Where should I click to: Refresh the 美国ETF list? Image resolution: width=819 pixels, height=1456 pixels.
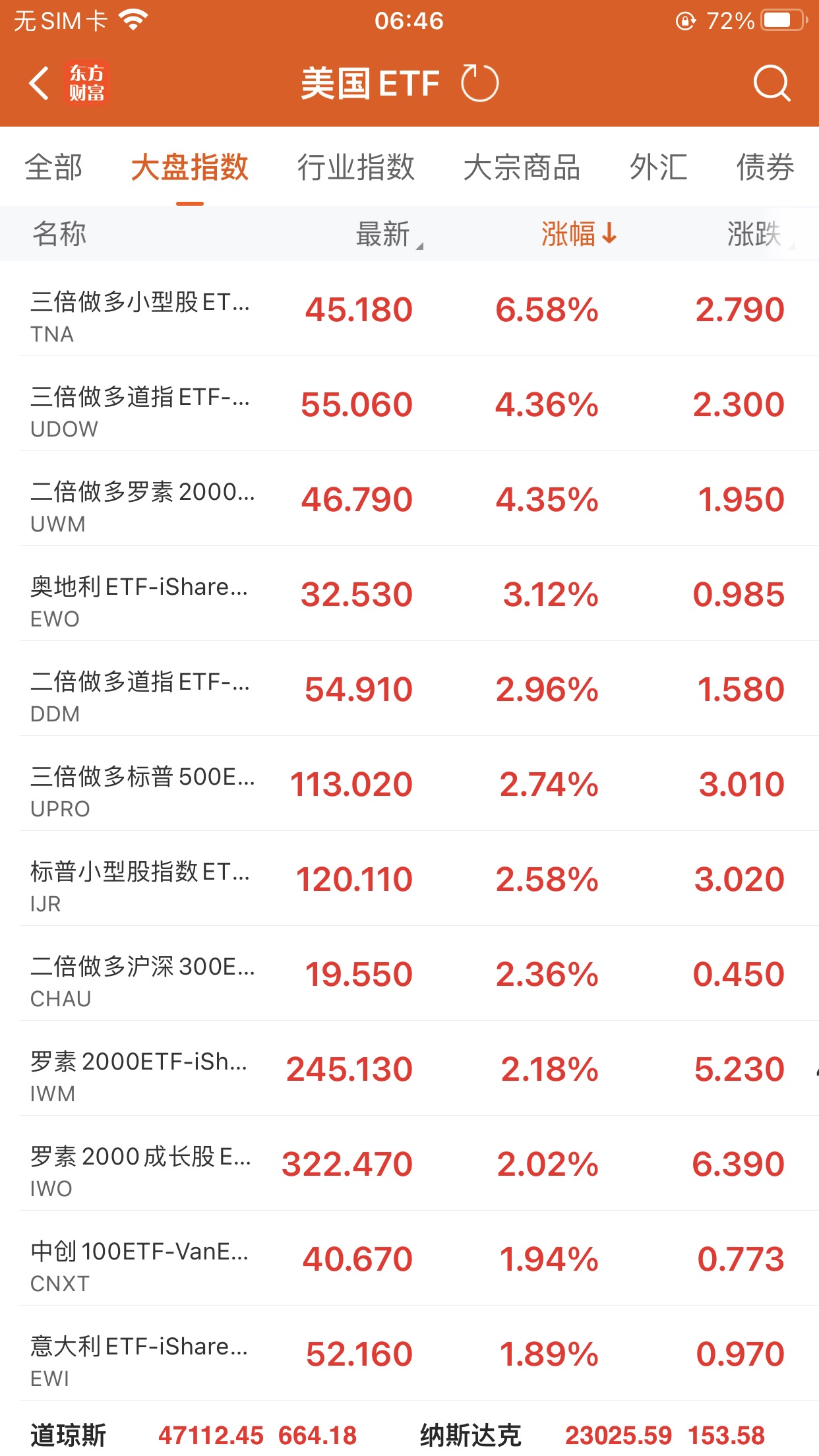479,84
